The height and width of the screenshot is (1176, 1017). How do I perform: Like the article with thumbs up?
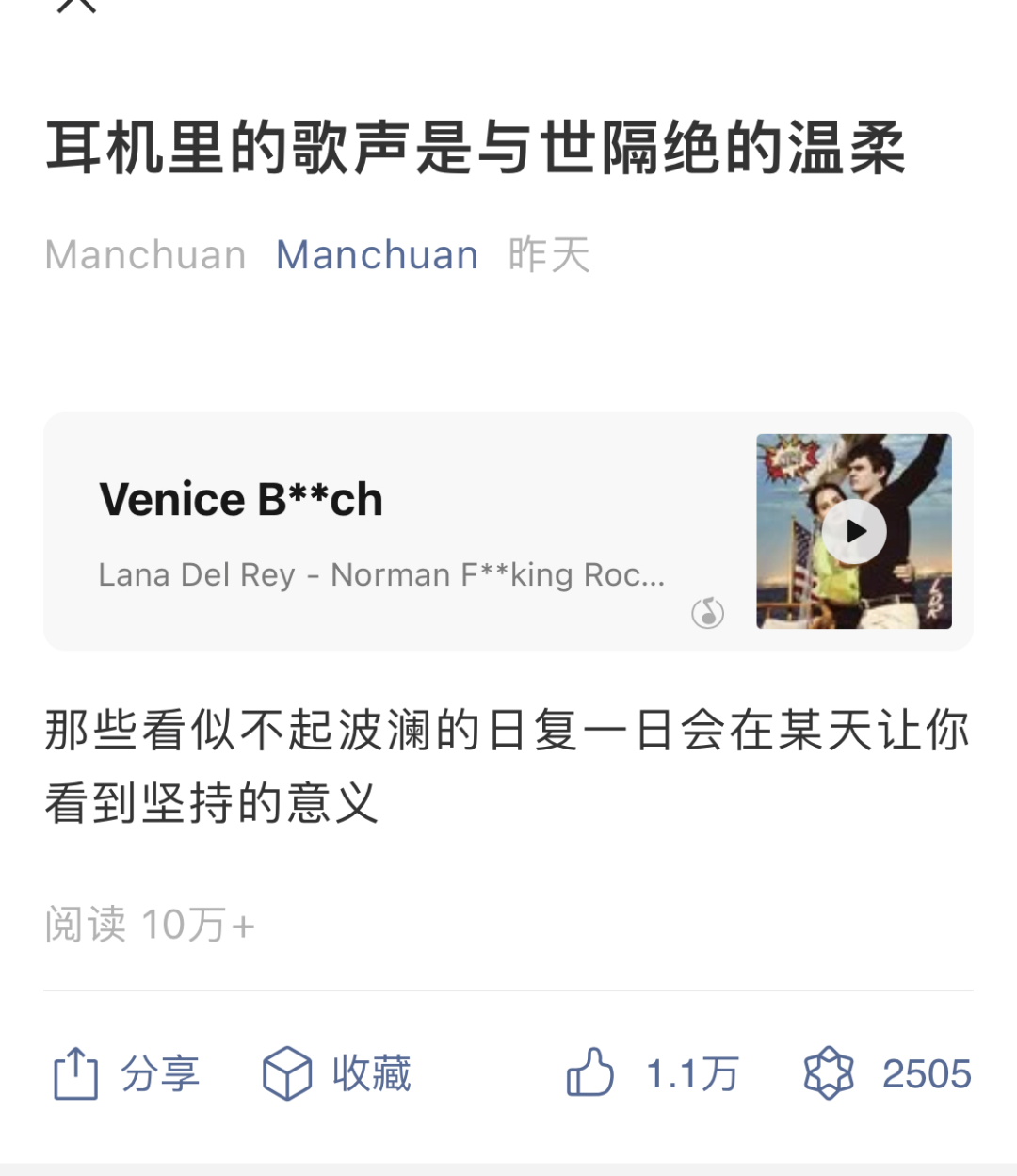[590, 1073]
